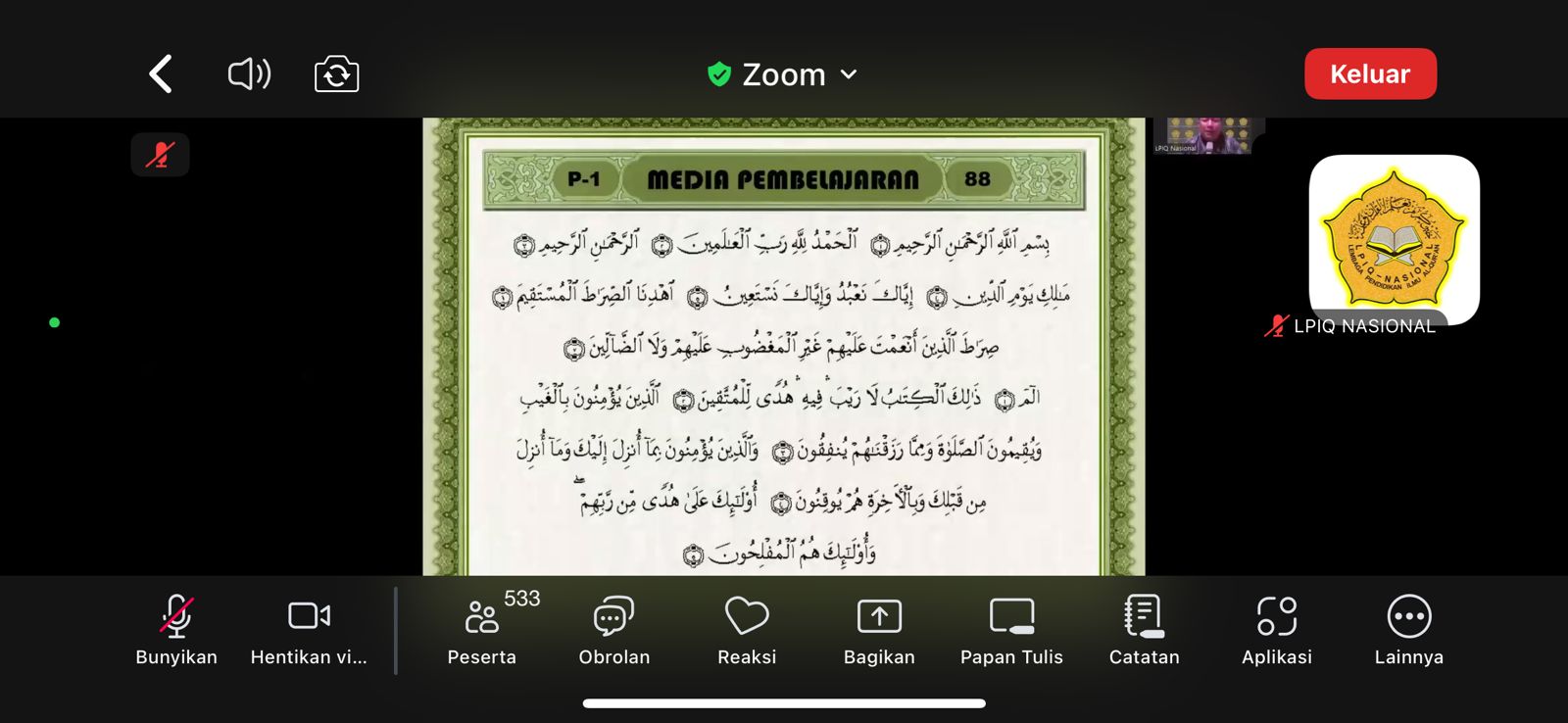1568x723 pixels.
Task: Expand the Zoom meeting info dropdown
Action: pos(783,74)
